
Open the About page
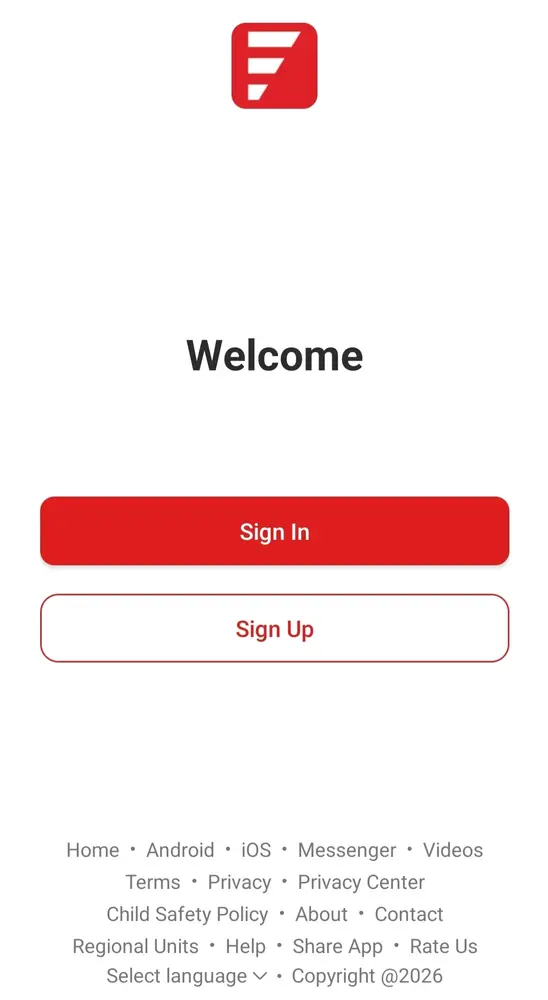click(x=322, y=914)
